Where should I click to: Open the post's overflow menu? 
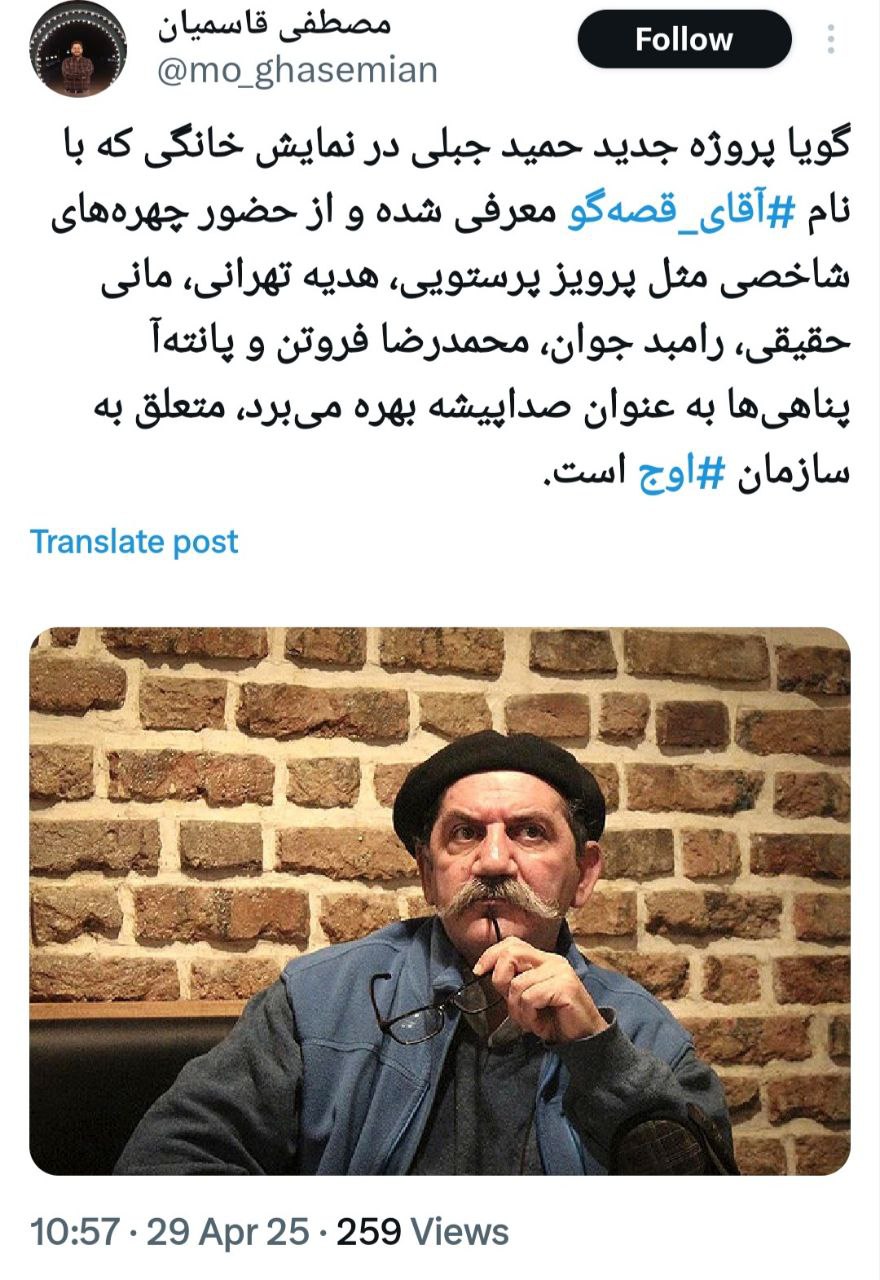pos(829,40)
